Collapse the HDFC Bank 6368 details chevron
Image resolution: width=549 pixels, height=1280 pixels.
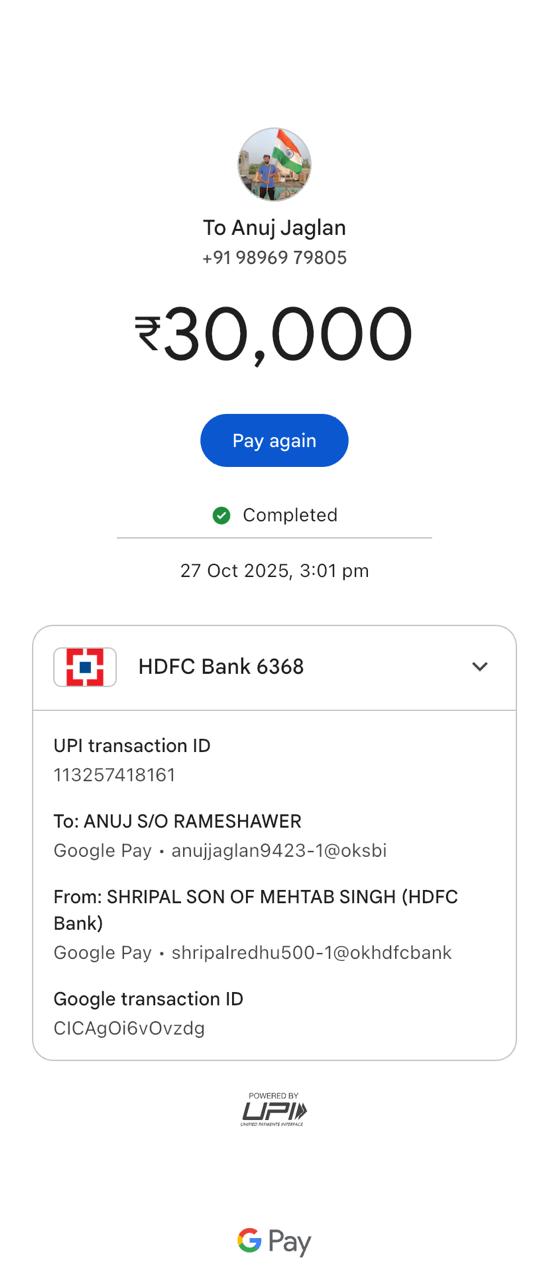pos(480,667)
